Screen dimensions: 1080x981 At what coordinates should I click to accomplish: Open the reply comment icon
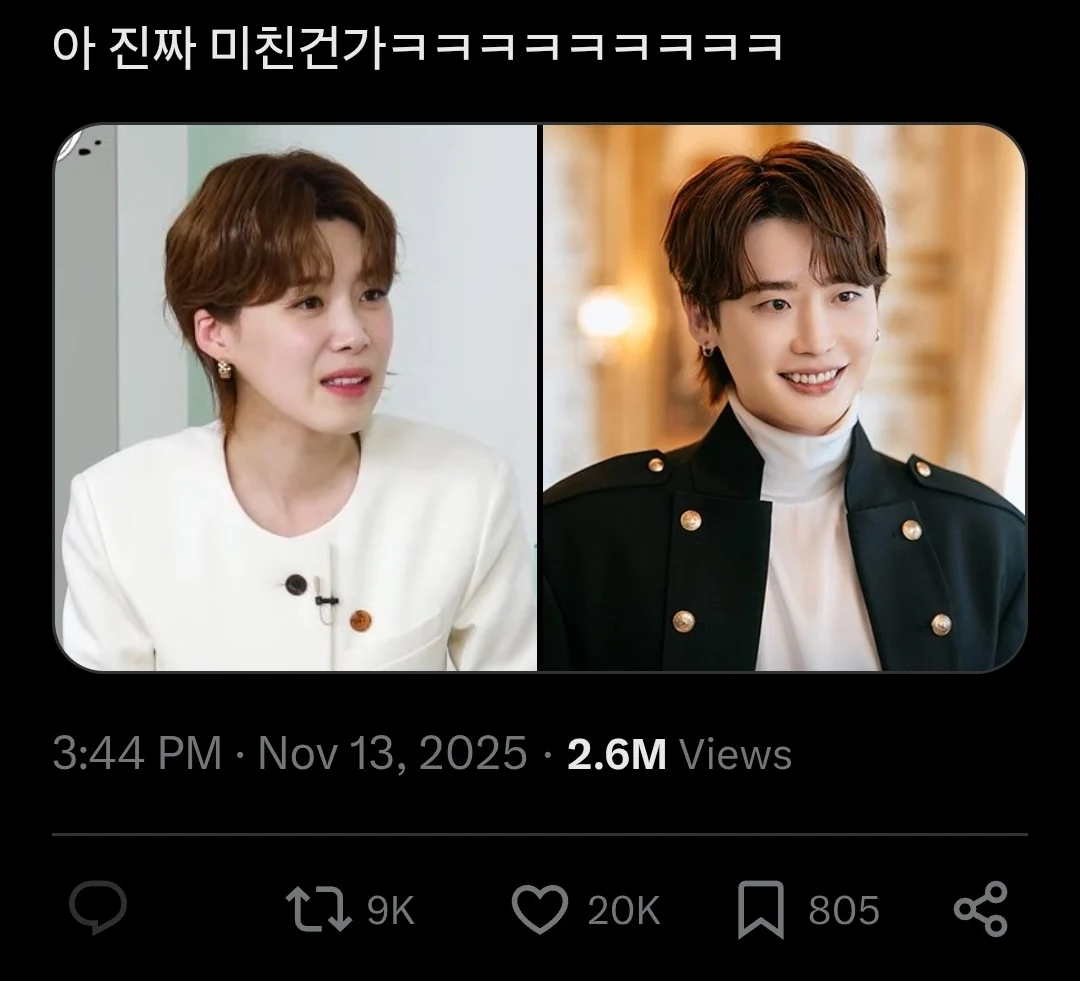tap(98, 909)
